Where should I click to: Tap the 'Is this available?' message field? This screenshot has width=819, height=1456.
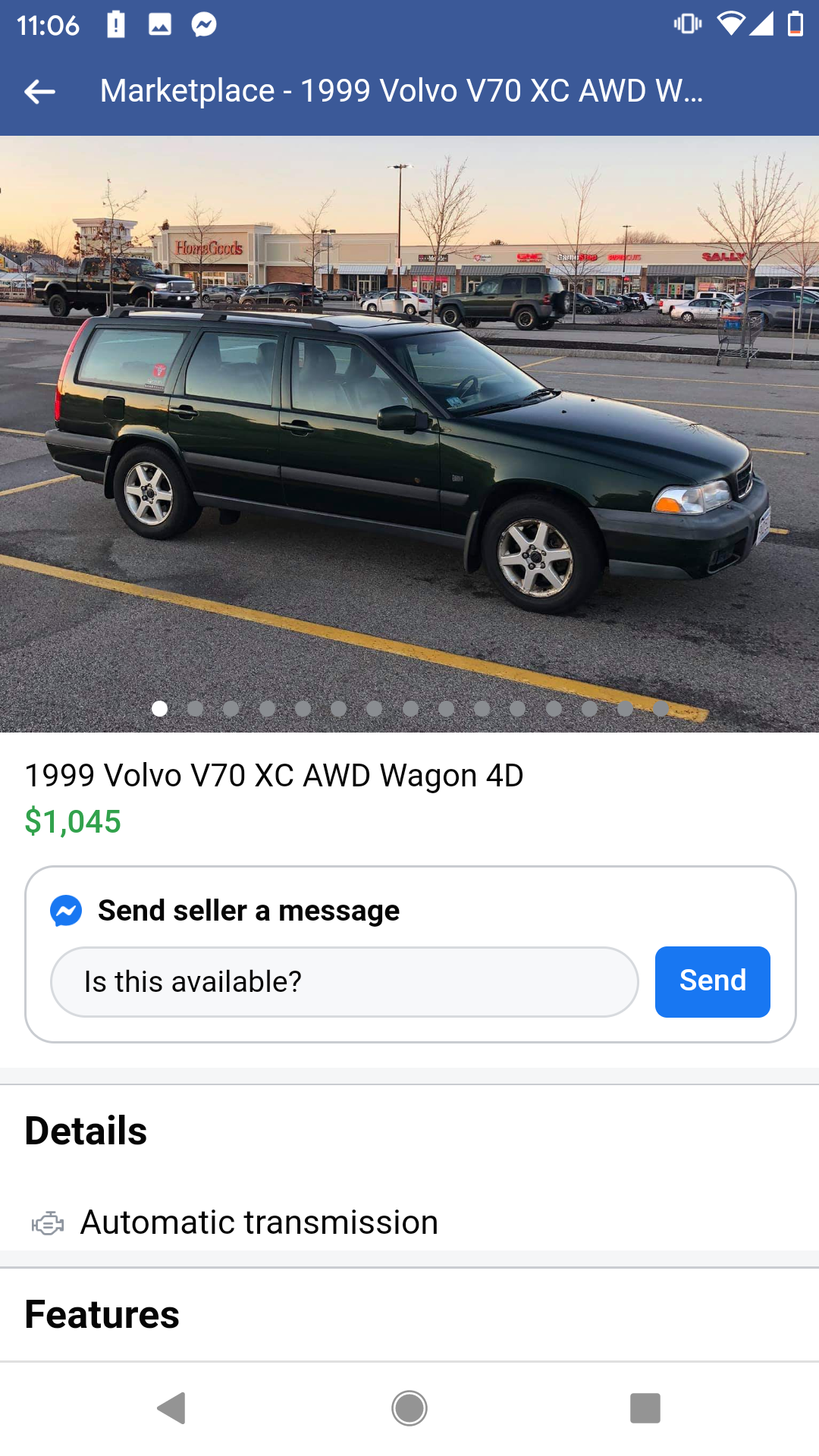click(344, 982)
